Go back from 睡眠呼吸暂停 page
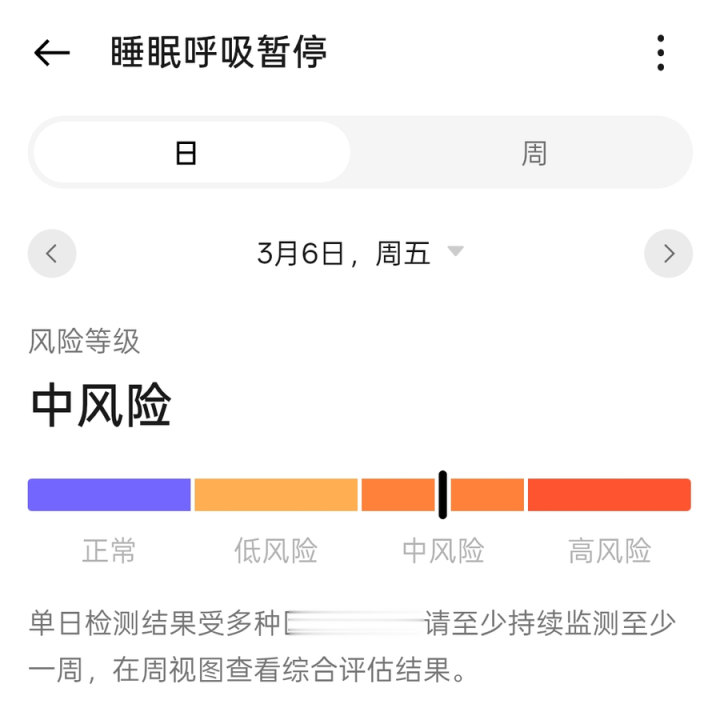Viewport: 720px width, 724px height. coord(52,53)
